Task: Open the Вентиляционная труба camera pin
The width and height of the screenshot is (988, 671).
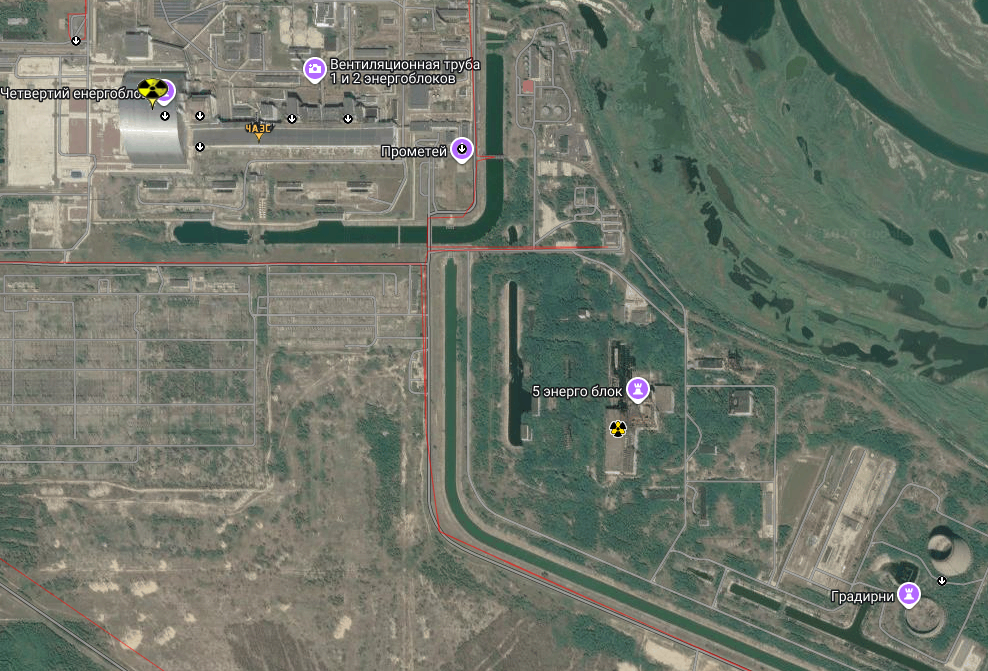Action: 314,69
